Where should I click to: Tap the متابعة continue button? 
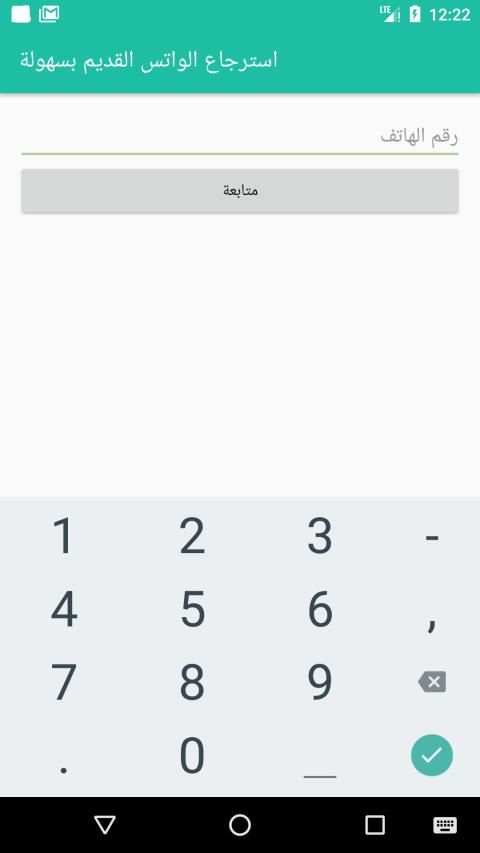(240, 191)
